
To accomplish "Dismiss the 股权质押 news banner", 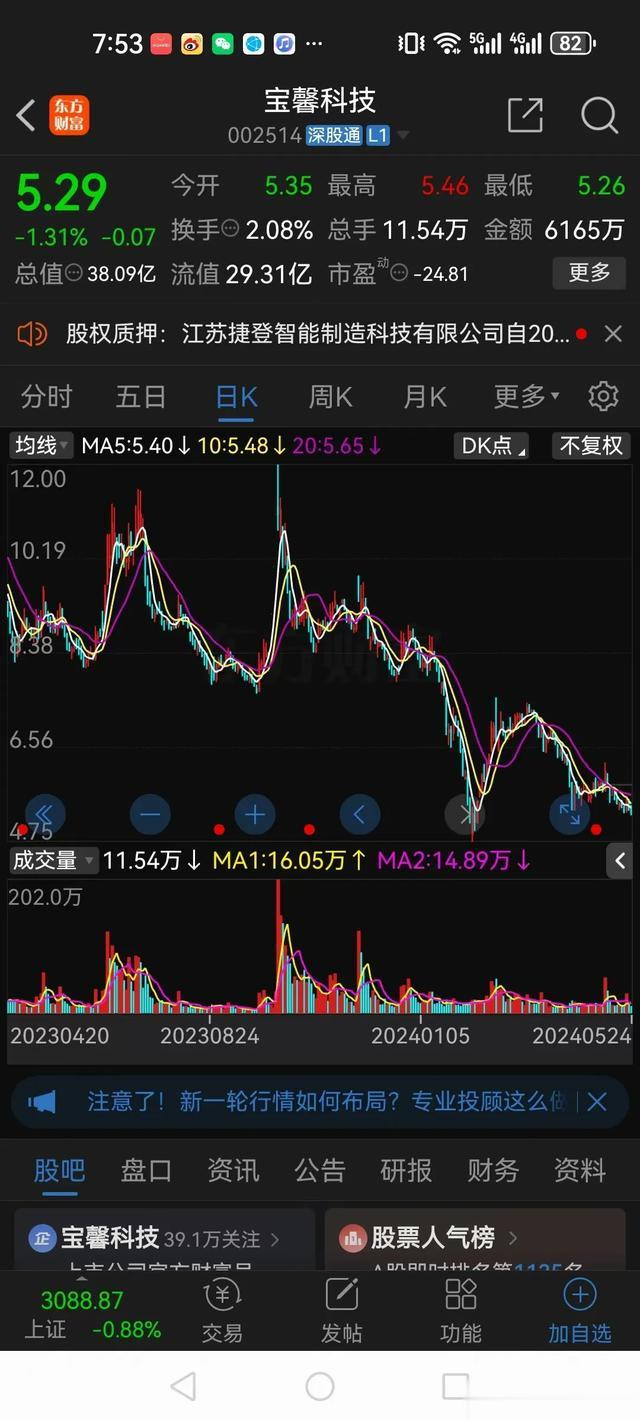I will click(x=613, y=334).
